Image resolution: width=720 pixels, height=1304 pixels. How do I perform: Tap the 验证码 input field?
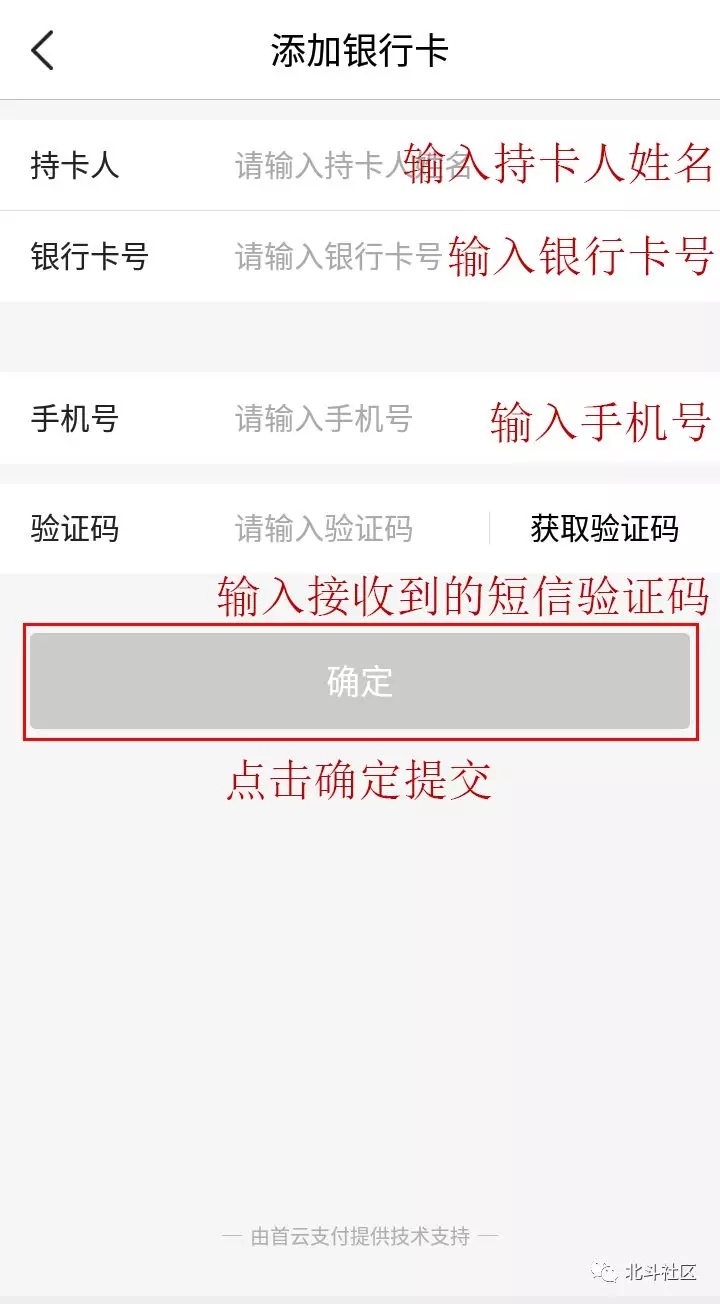coord(355,528)
